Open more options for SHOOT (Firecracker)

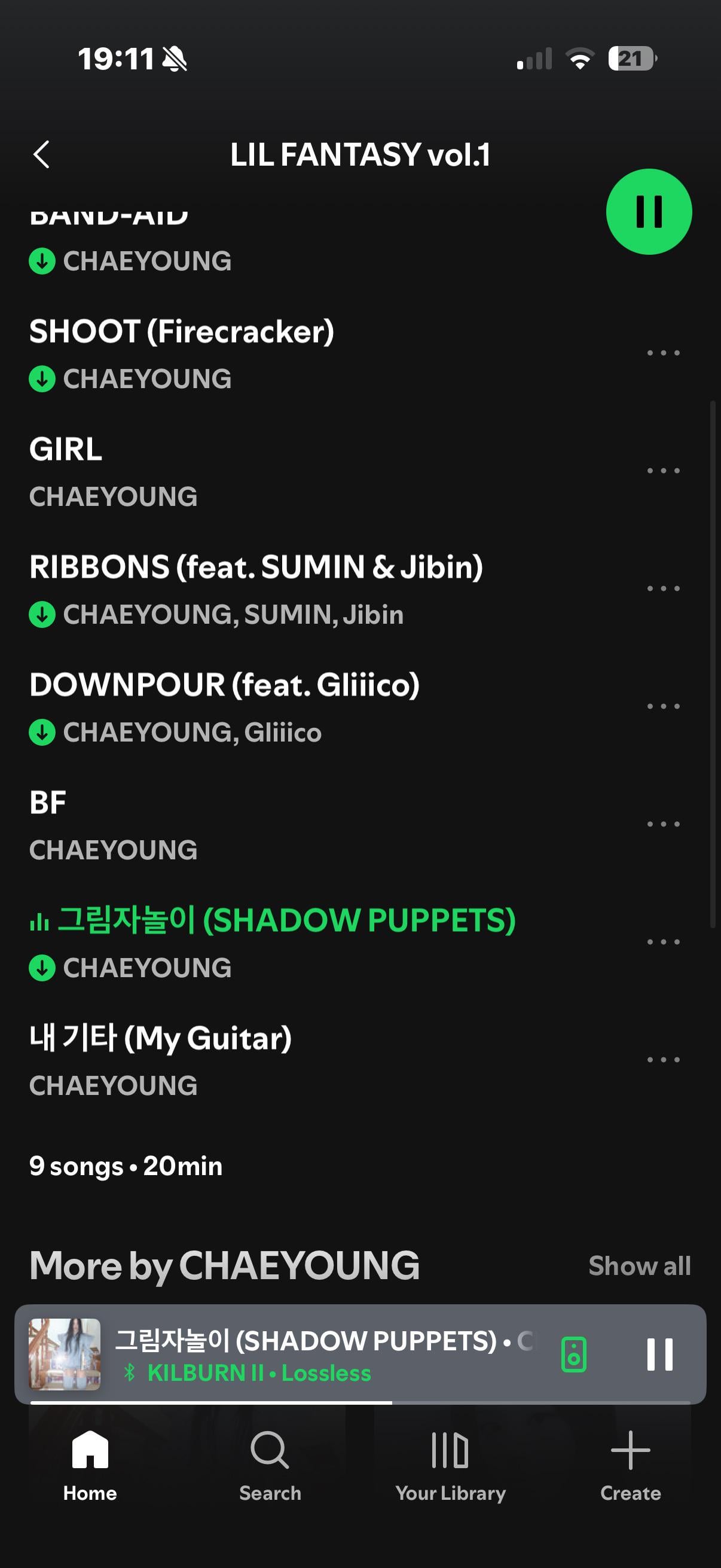(662, 353)
